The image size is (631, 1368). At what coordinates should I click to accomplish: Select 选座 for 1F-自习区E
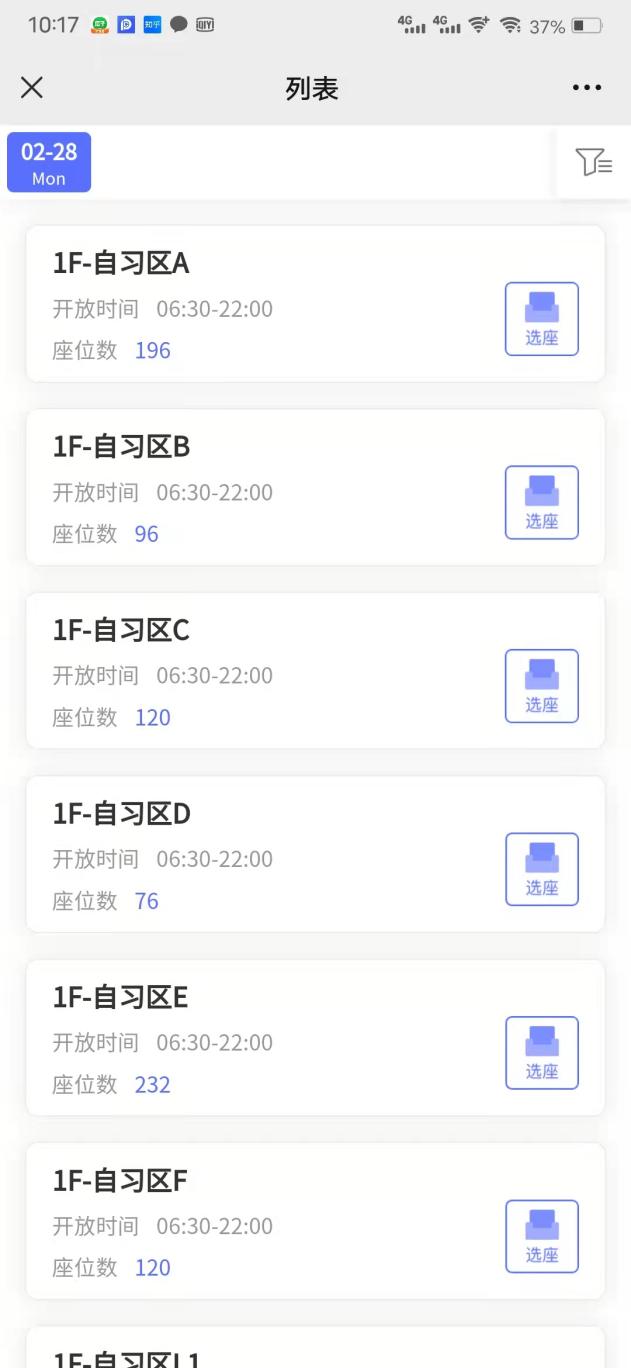(x=541, y=1053)
